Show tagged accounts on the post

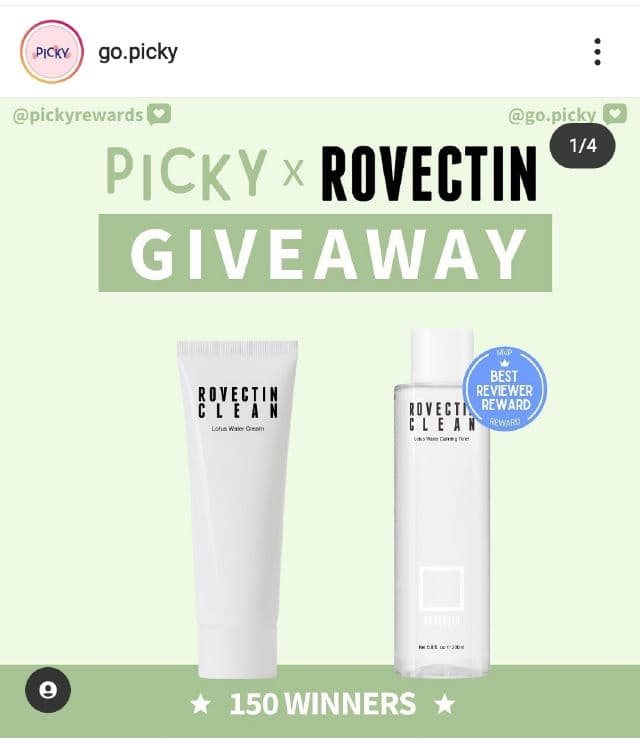(48, 689)
